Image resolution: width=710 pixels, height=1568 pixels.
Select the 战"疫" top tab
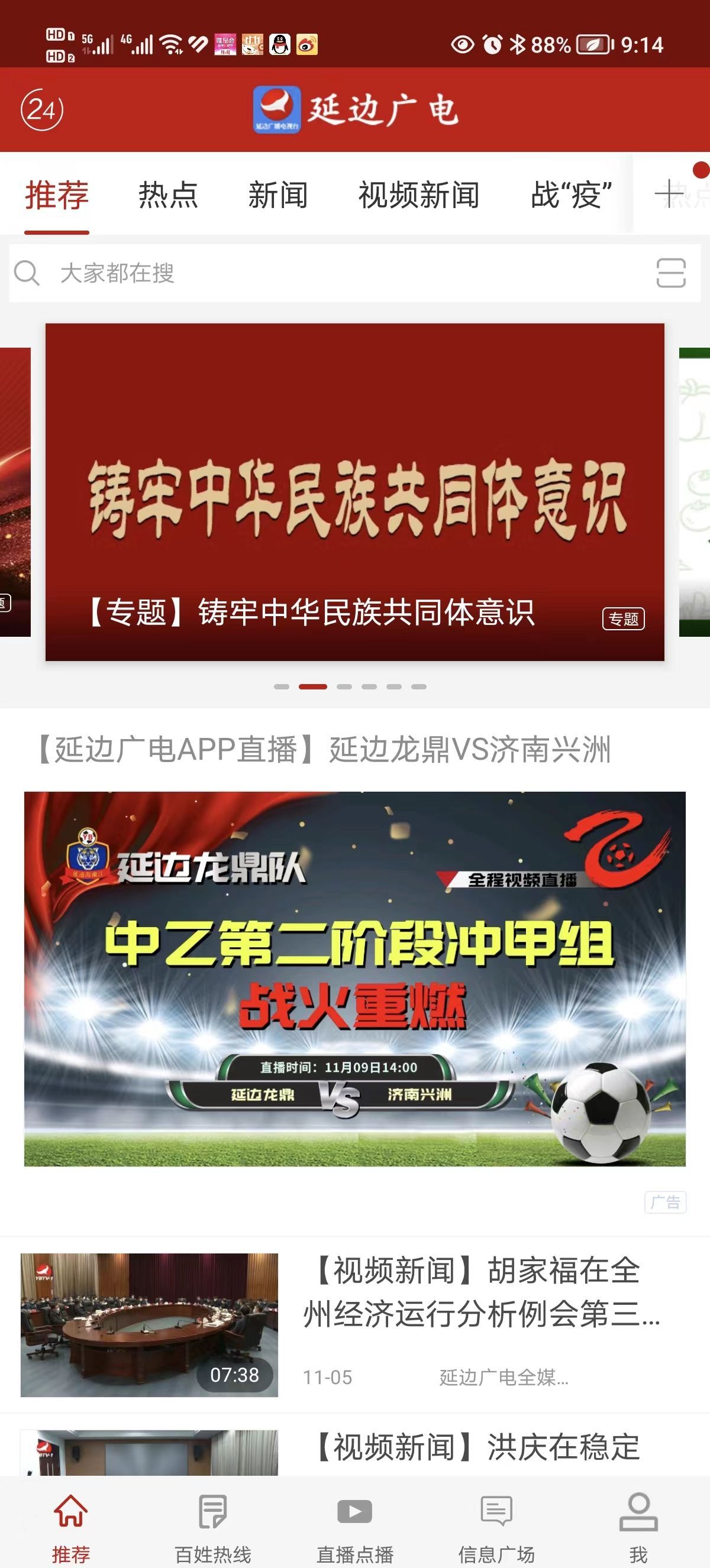coord(570,195)
